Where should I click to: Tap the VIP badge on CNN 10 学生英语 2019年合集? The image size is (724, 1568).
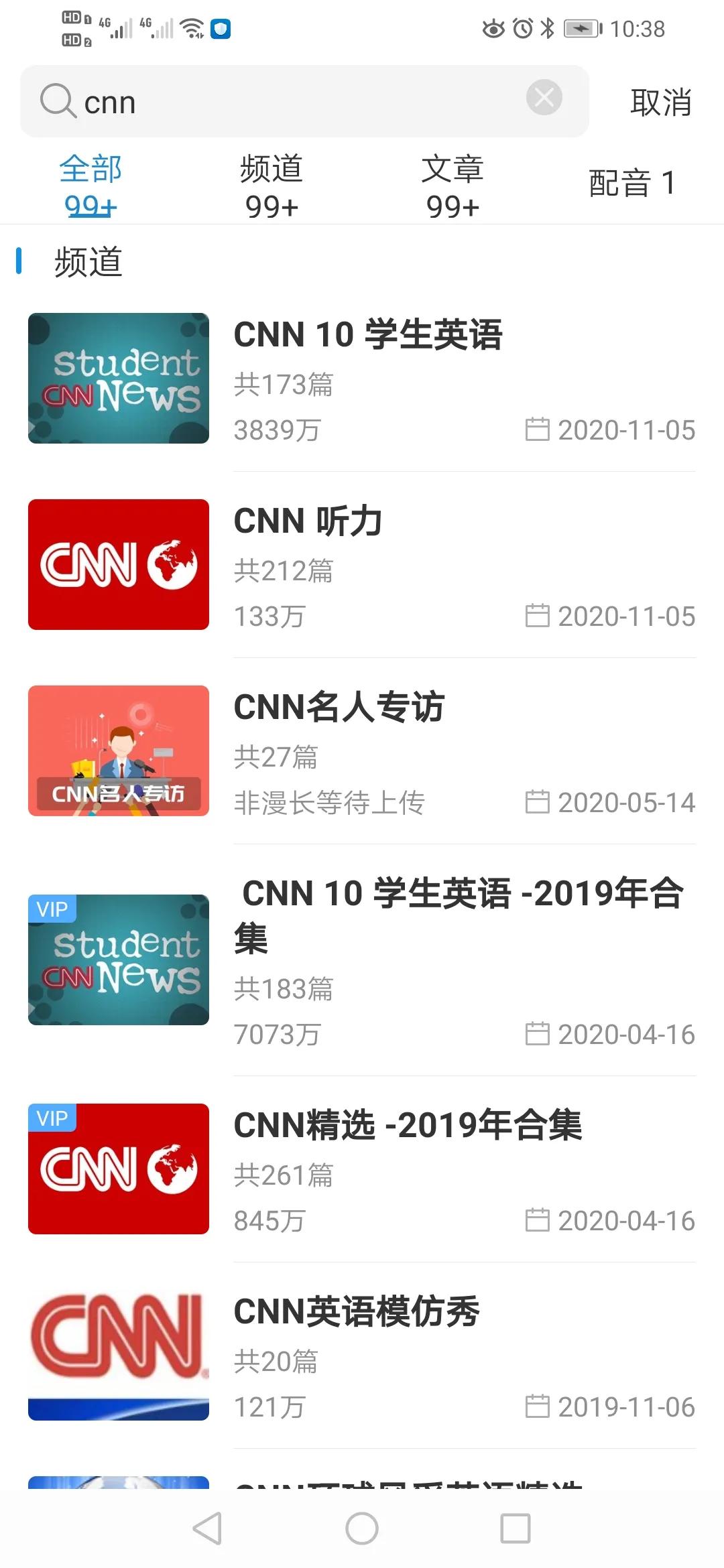coord(52,909)
